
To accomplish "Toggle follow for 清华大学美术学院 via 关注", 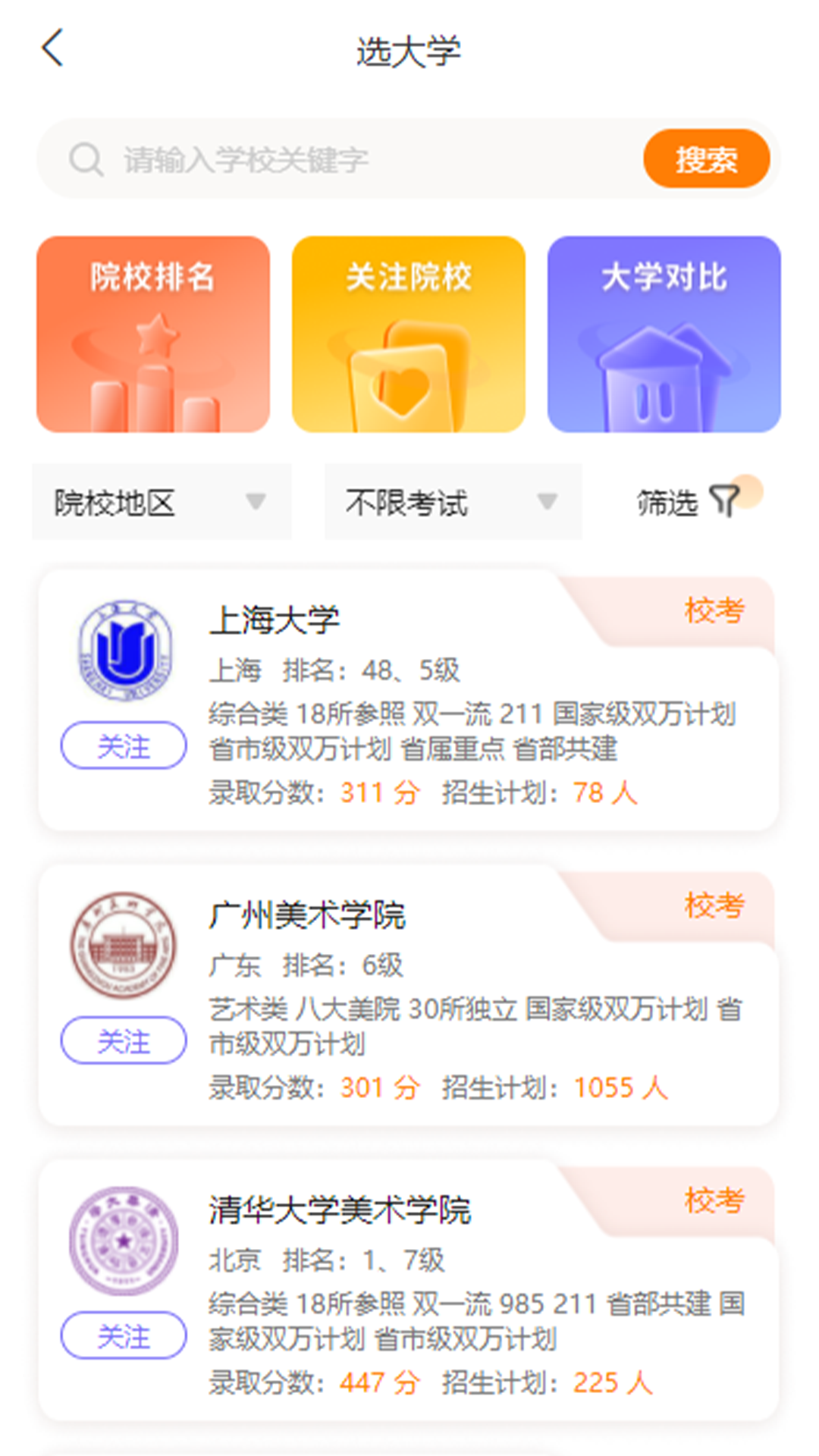I will click(123, 1335).
